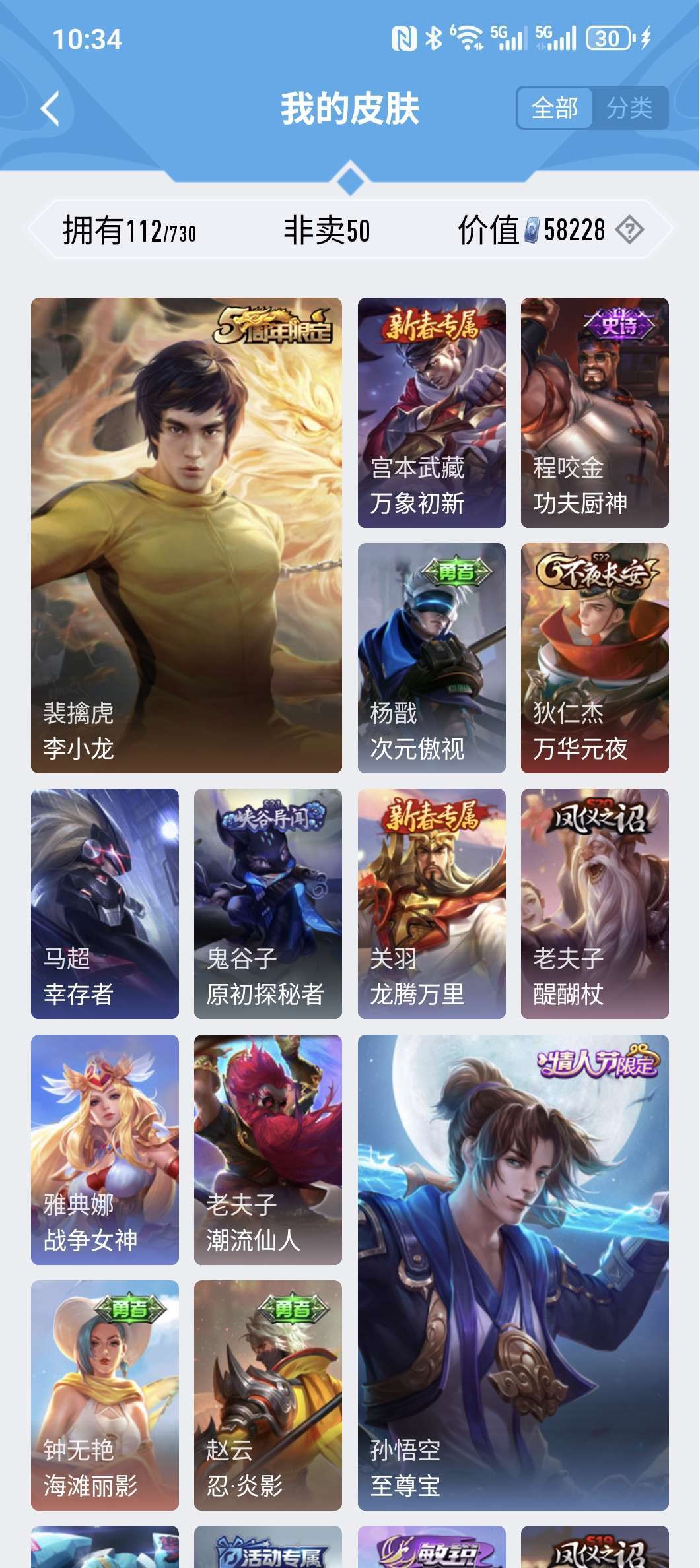Open 雅典娜 战争女神 skin

click(104, 1150)
